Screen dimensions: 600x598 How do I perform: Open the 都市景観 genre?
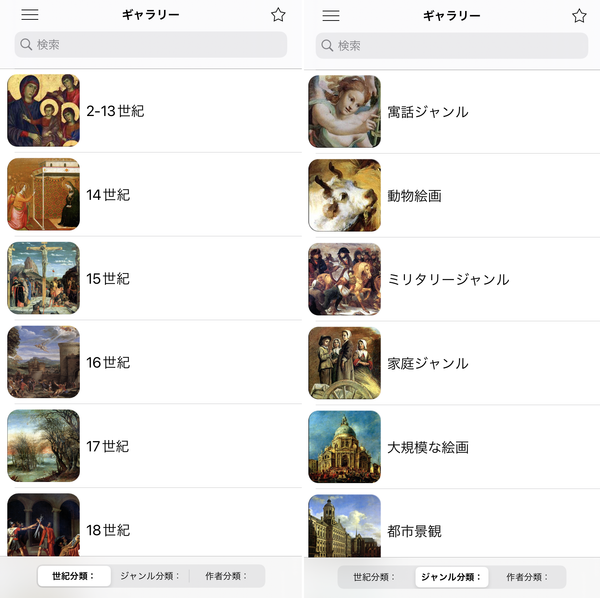click(452, 524)
